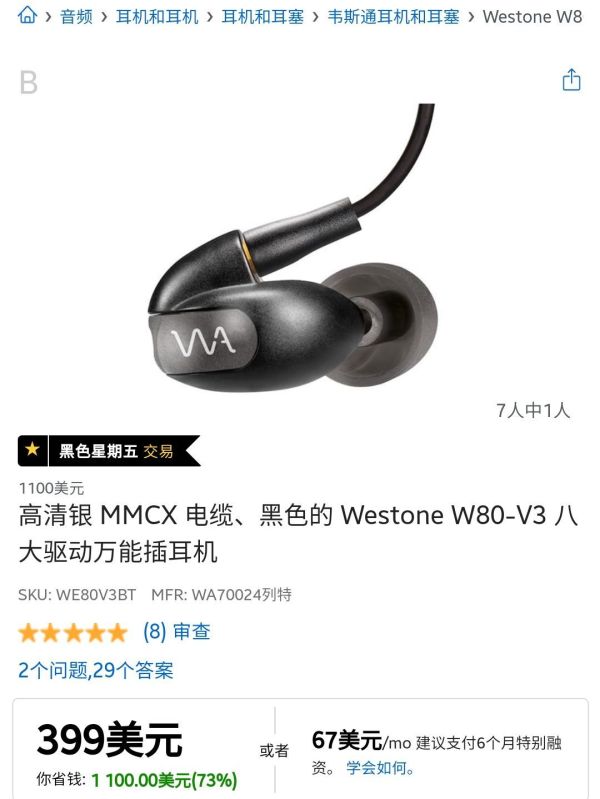
Task: Open the 黑色星期五 交易 deal badge
Action: (108, 451)
